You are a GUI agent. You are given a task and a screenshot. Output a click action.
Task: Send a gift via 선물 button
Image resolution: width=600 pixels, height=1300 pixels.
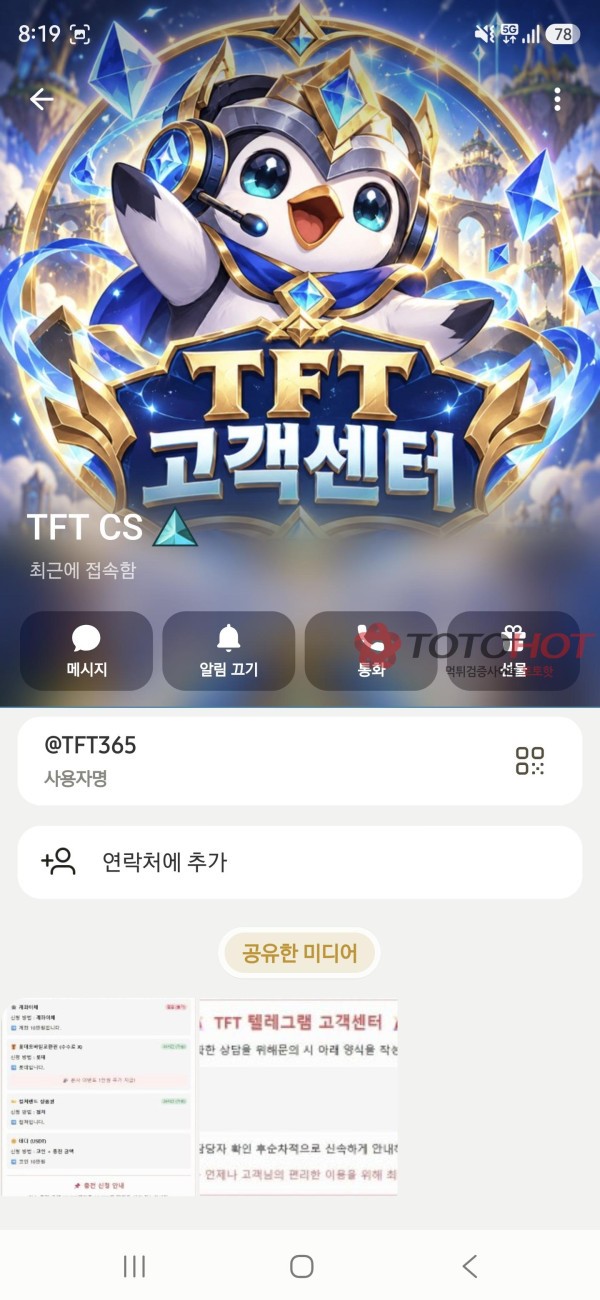(x=513, y=651)
